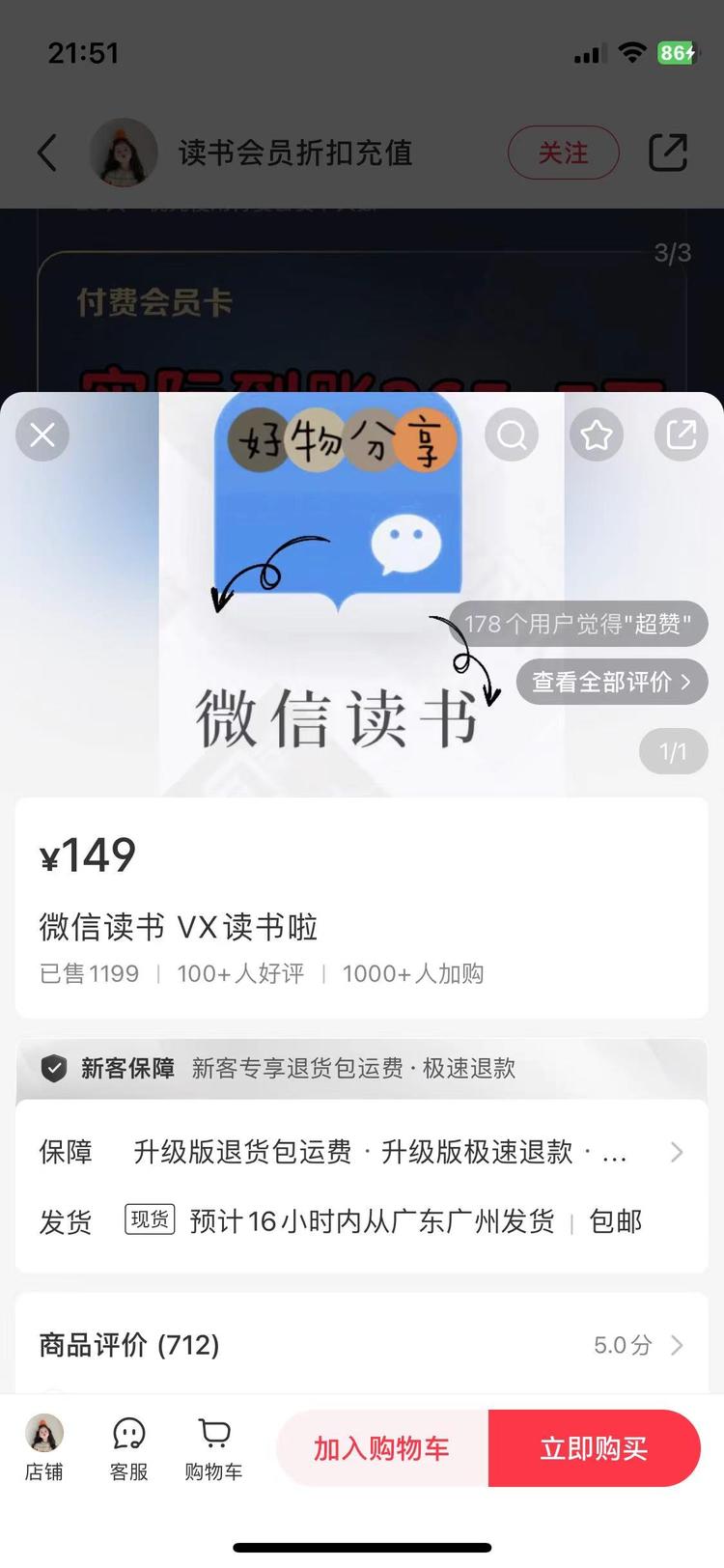This screenshot has width=724, height=1568.
Task: Open 查看全部评价 to view all reviews
Action: pyautogui.click(x=611, y=682)
